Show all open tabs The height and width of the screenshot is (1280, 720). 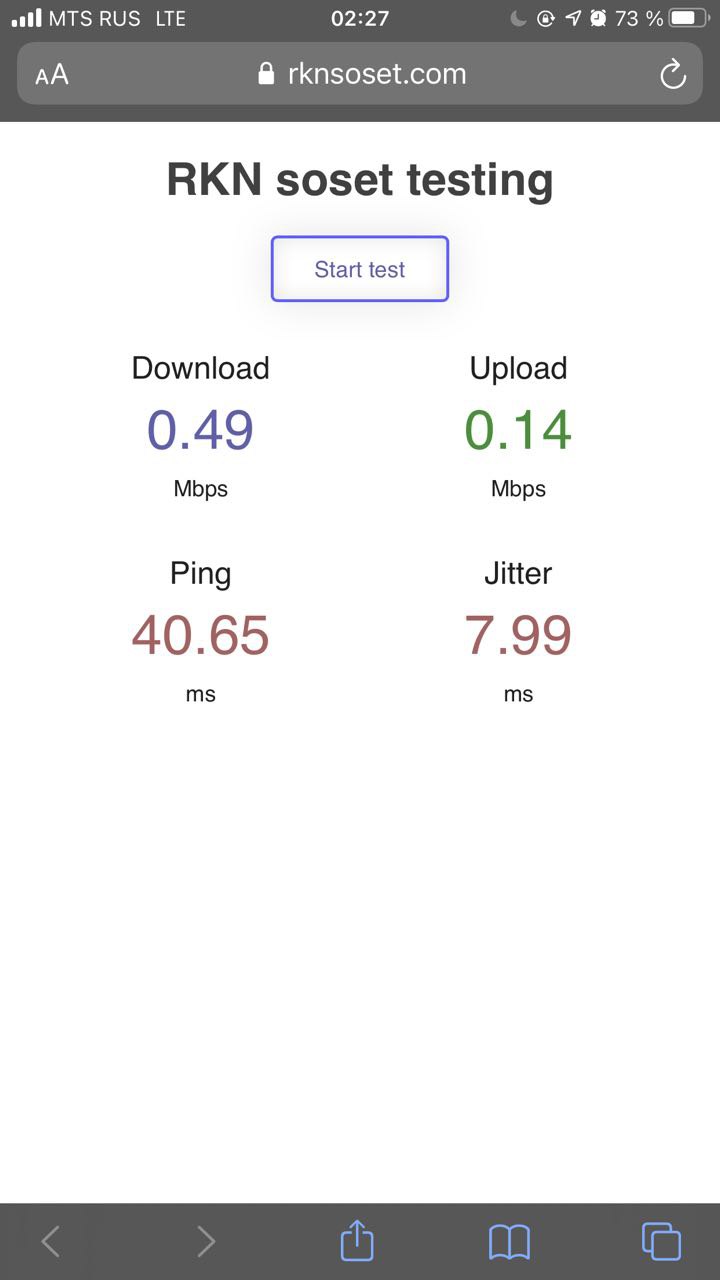661,1241
